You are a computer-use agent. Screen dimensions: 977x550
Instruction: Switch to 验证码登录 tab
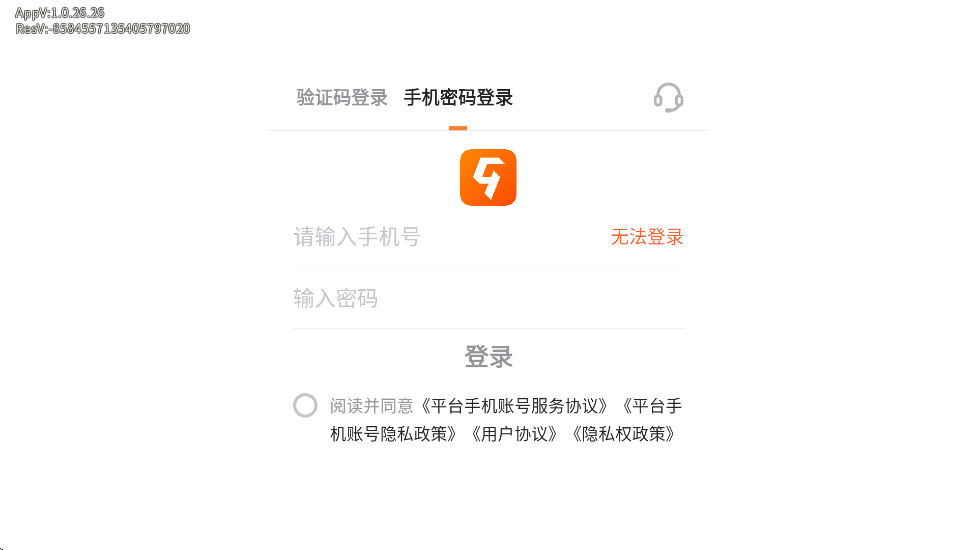tap(342, 98)
